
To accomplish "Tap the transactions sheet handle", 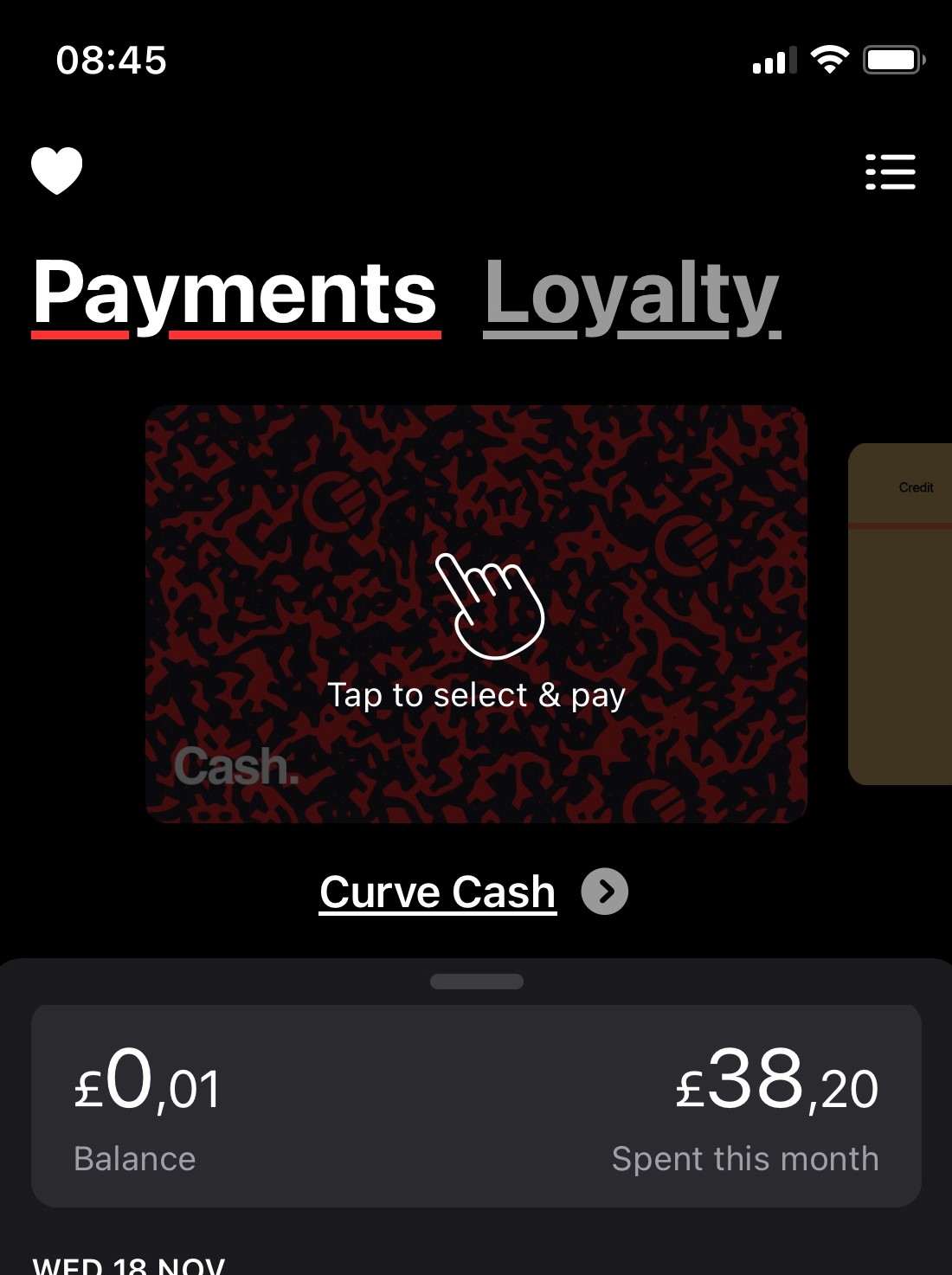I will (x=476, y=982).
